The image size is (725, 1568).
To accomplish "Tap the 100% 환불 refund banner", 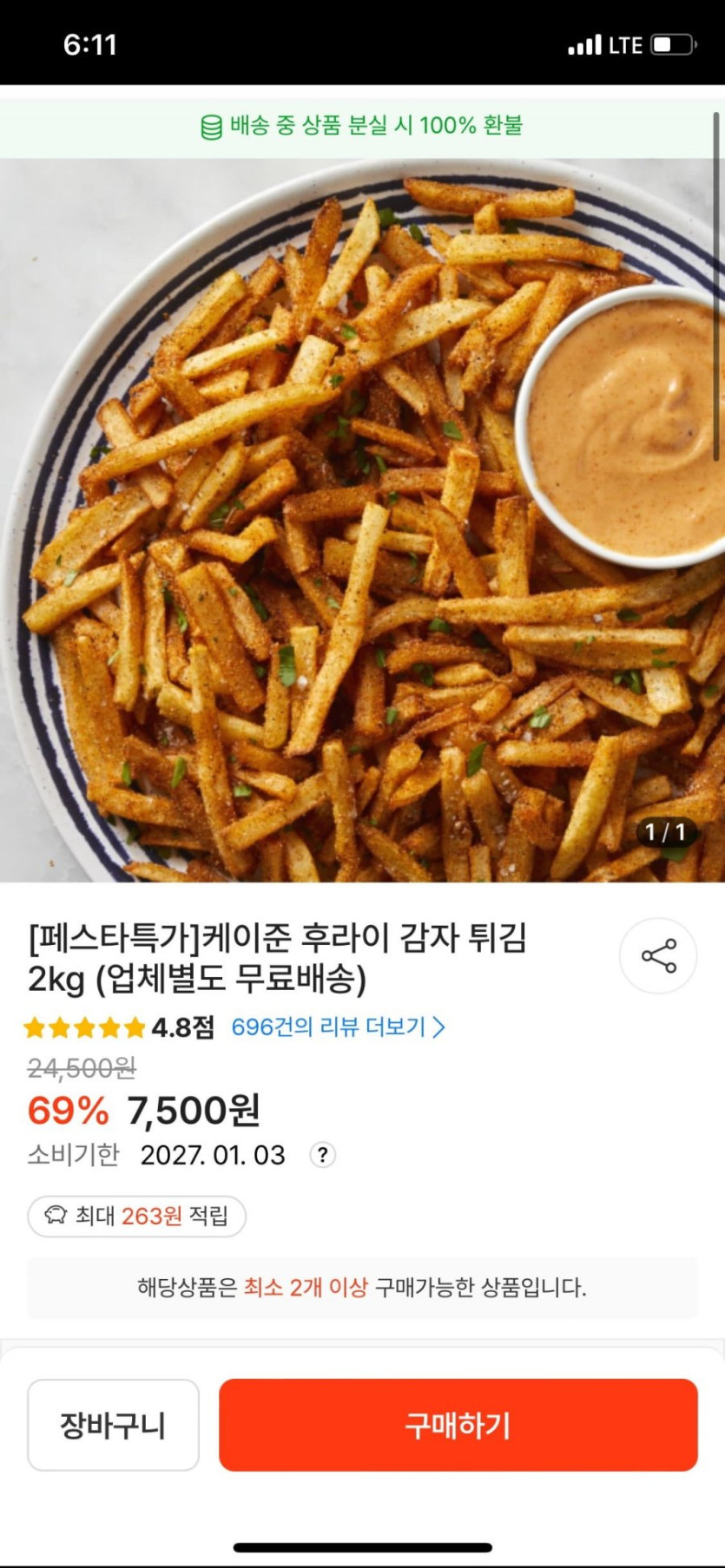I will (362, 126).
